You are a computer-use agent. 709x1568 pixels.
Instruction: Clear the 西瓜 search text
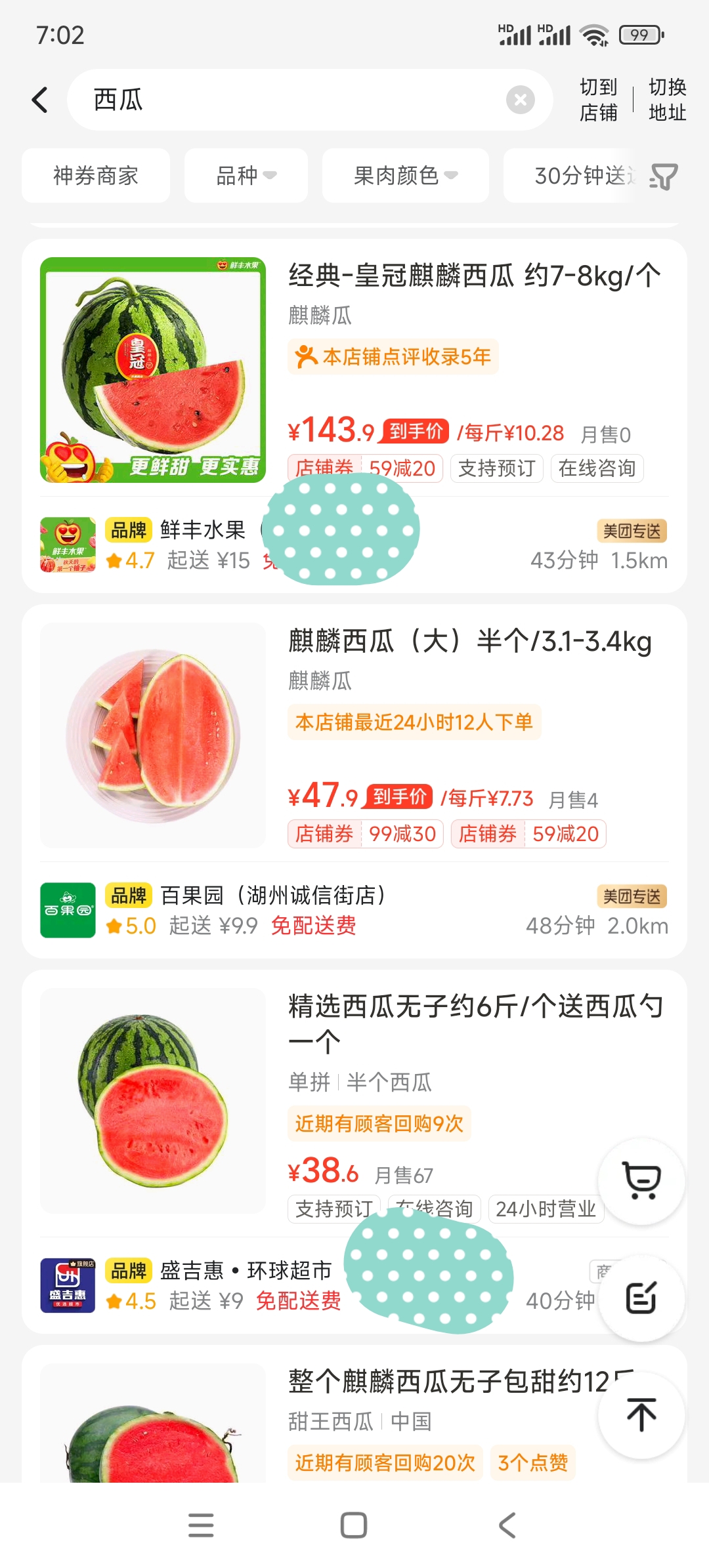click(x=520, y=100)
